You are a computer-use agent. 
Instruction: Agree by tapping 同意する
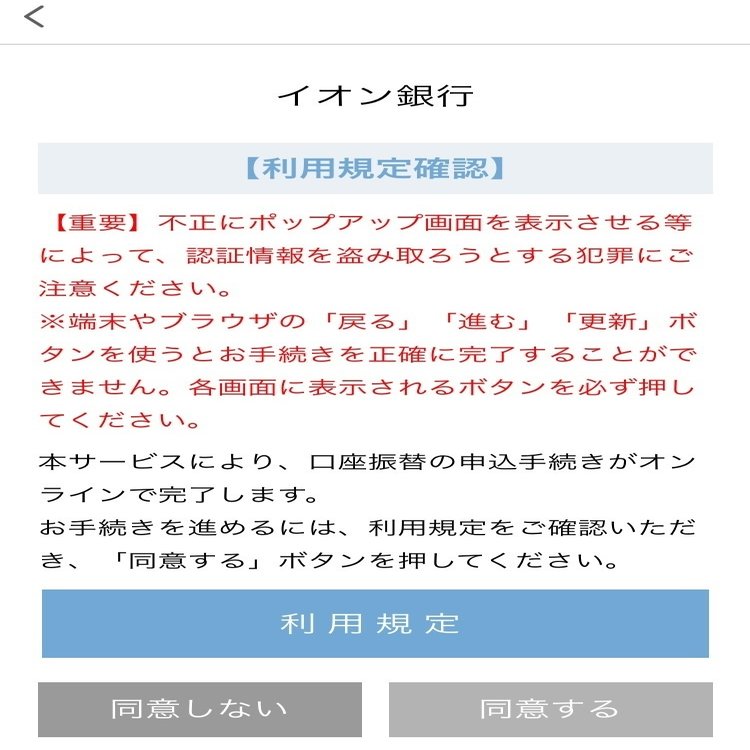coord(551,710)
